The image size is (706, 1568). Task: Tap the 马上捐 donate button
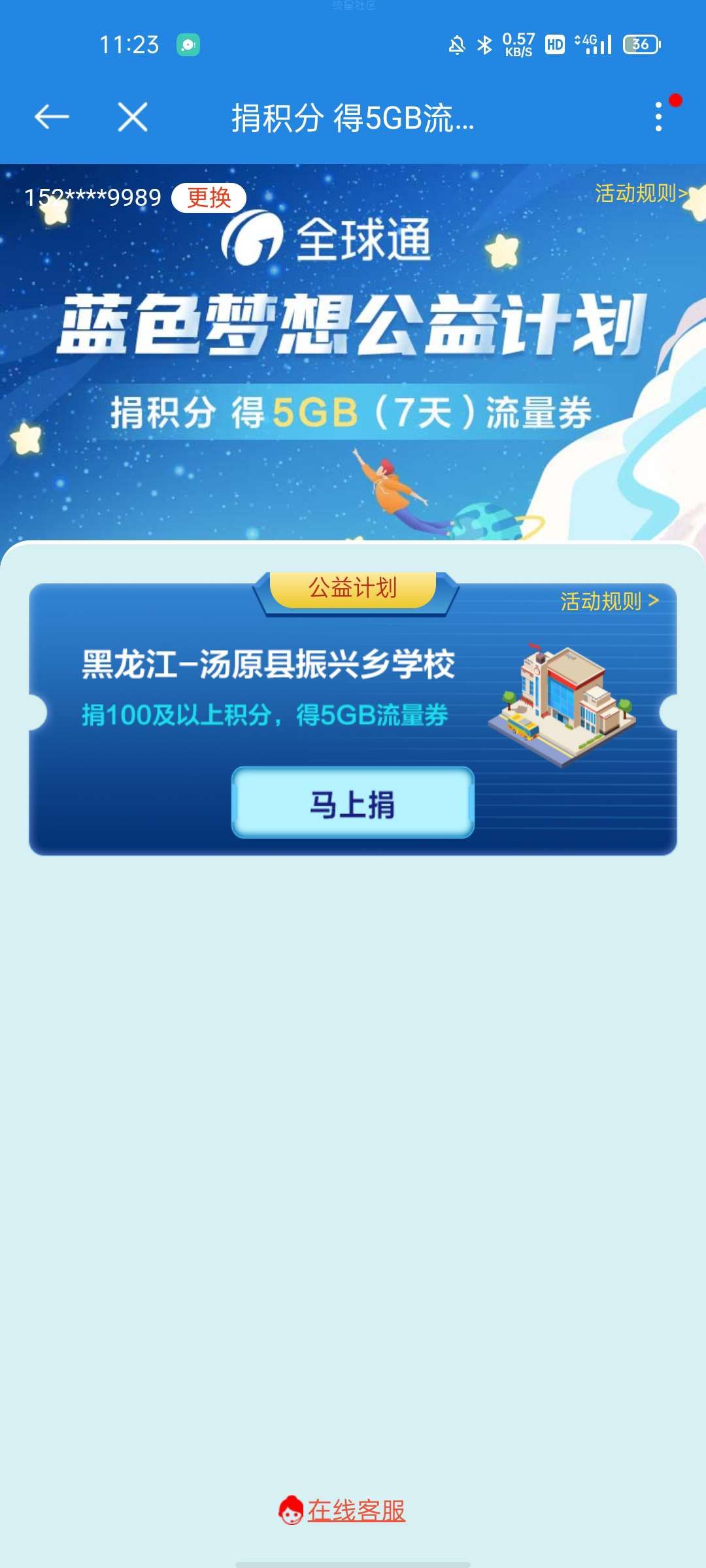coord(353,803)
